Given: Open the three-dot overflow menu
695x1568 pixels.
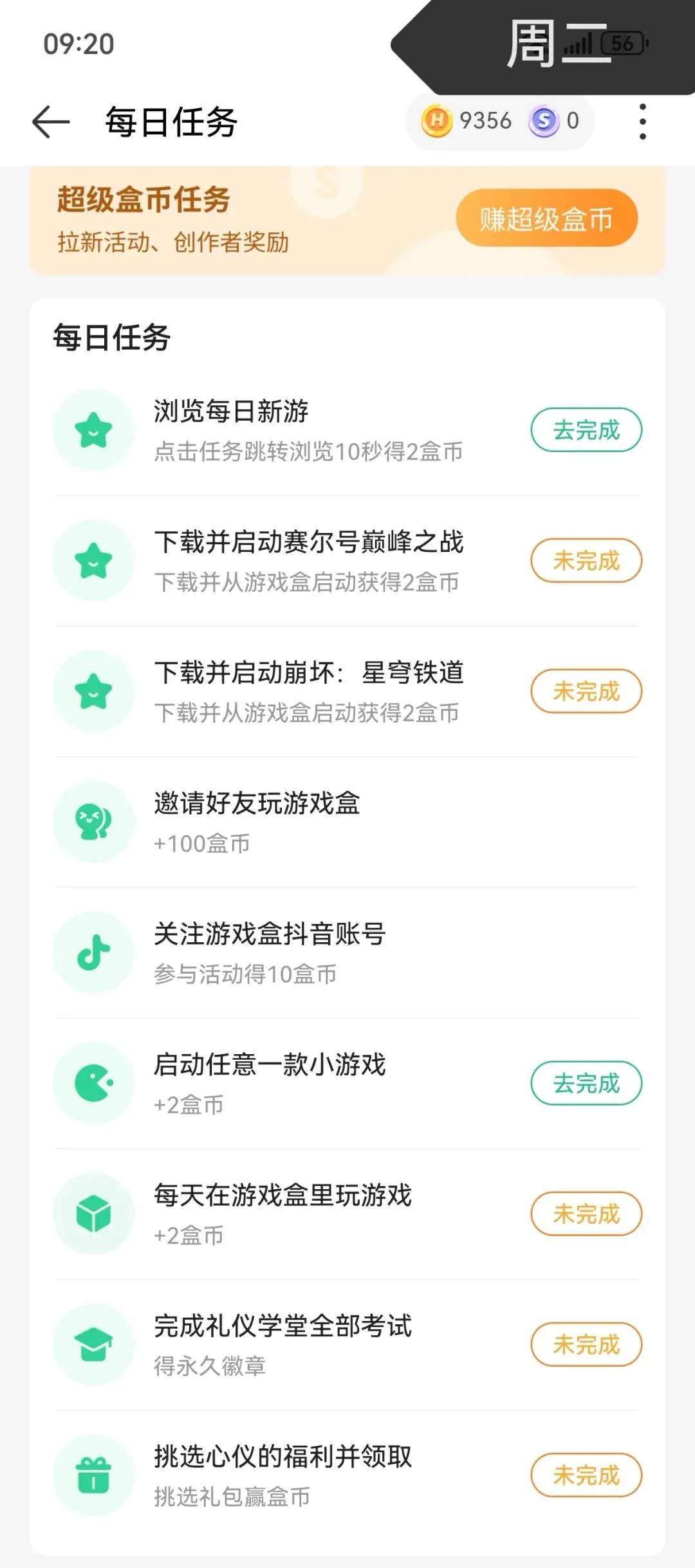Looking at the screenshot, I should point(642,122).
